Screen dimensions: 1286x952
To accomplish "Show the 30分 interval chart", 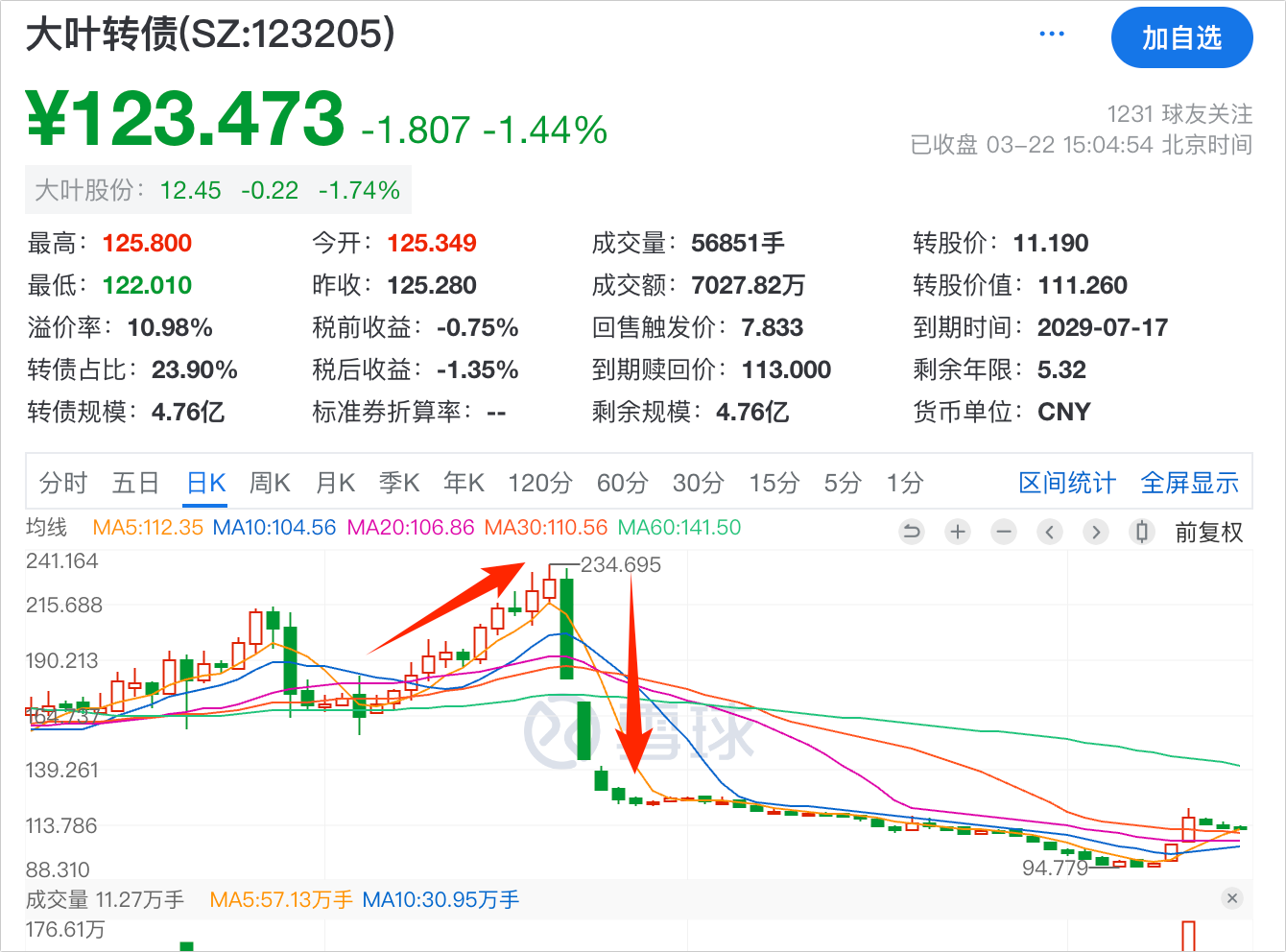I will tap(698, 483).
